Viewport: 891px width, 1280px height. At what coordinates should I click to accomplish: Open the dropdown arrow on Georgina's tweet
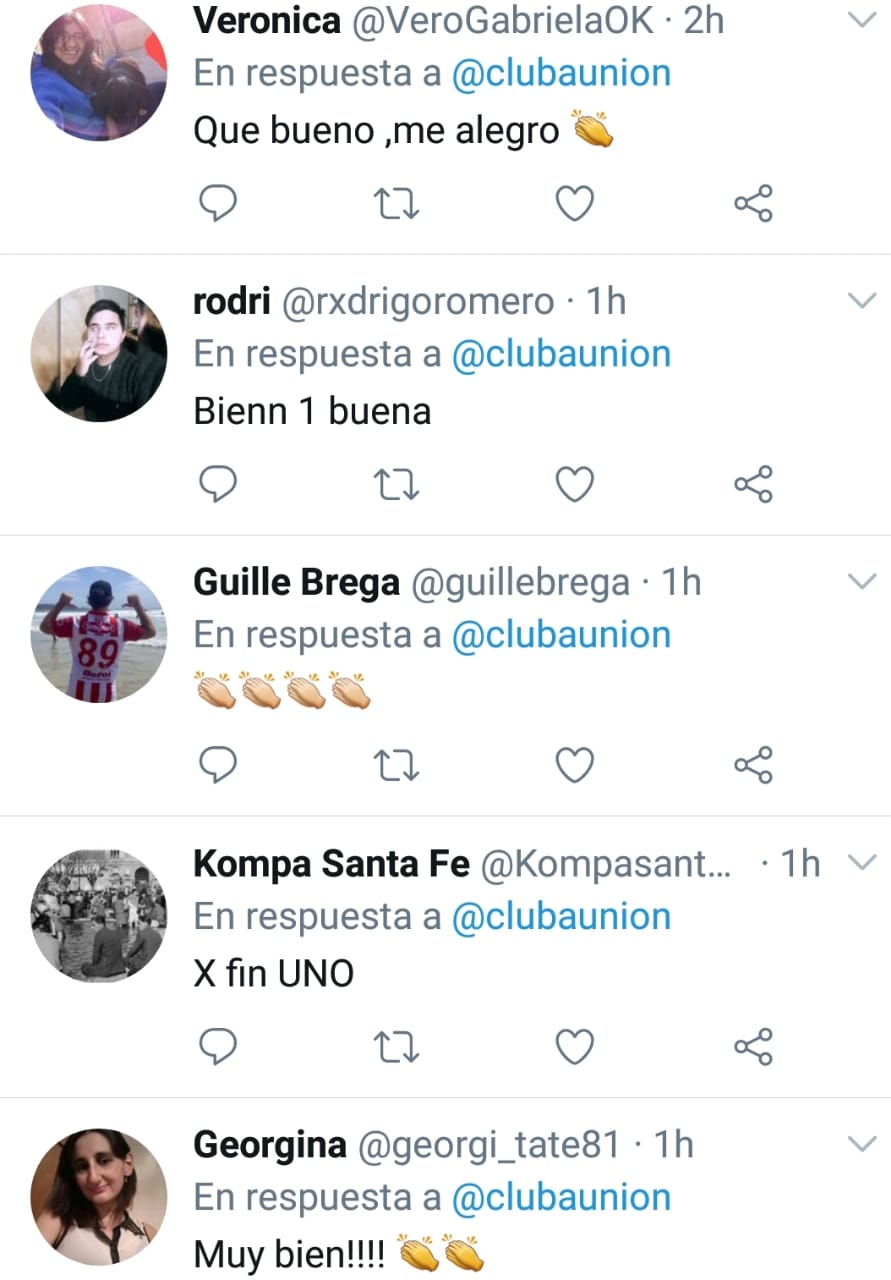(x=861, y=1144)
